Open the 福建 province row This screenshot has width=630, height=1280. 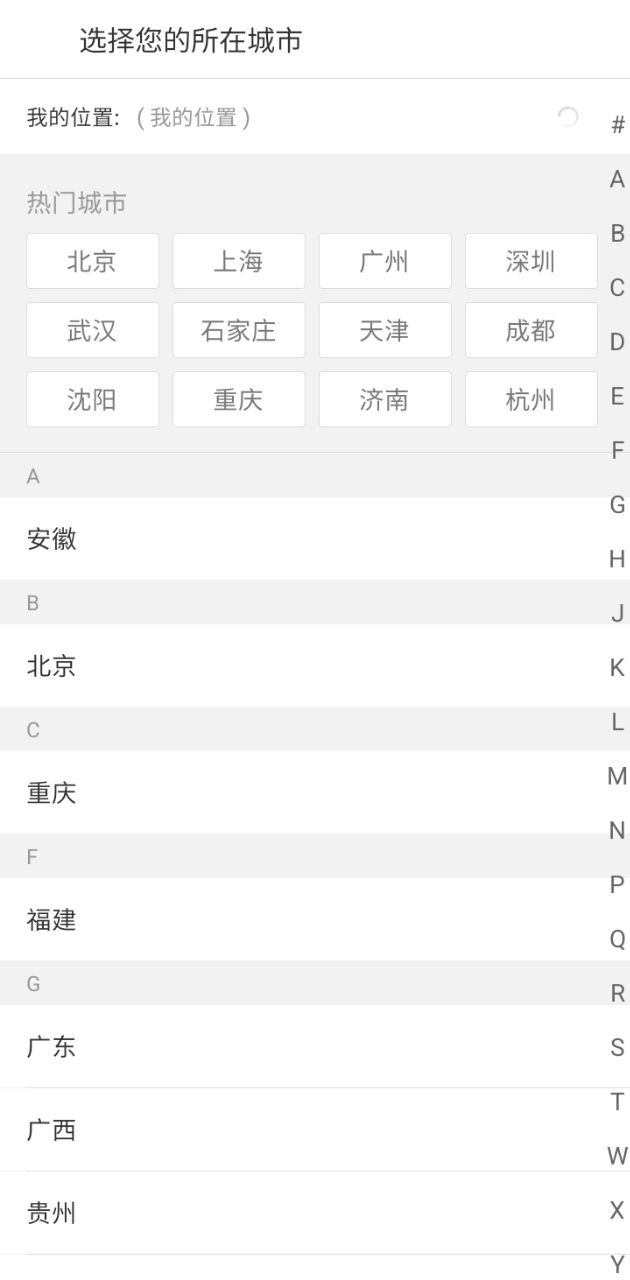(x=301, y=919)
